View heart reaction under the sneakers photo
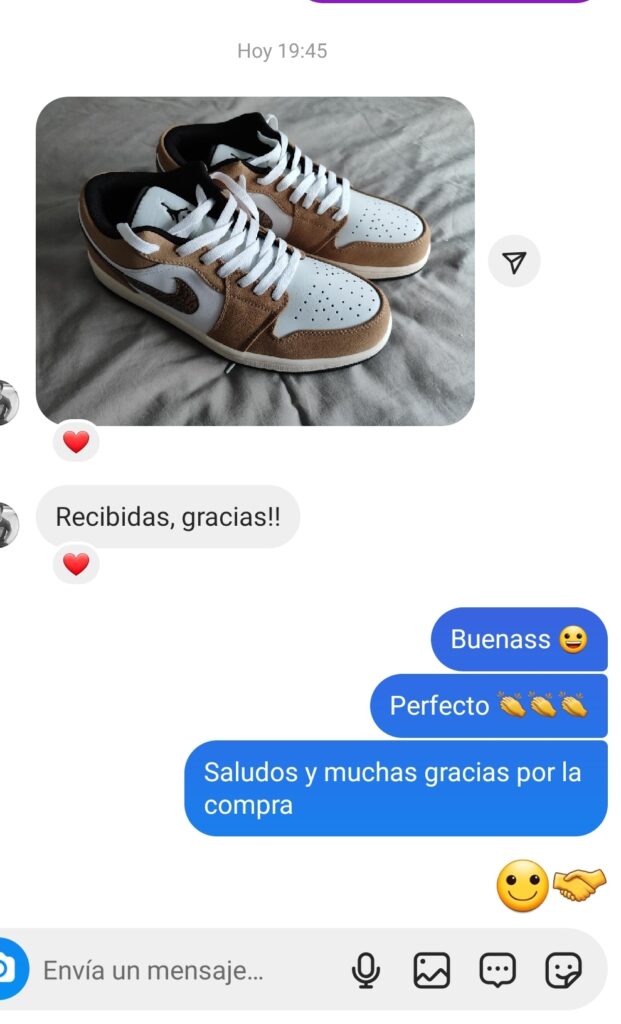This screenshot has width=621, height=1024. 76,442
